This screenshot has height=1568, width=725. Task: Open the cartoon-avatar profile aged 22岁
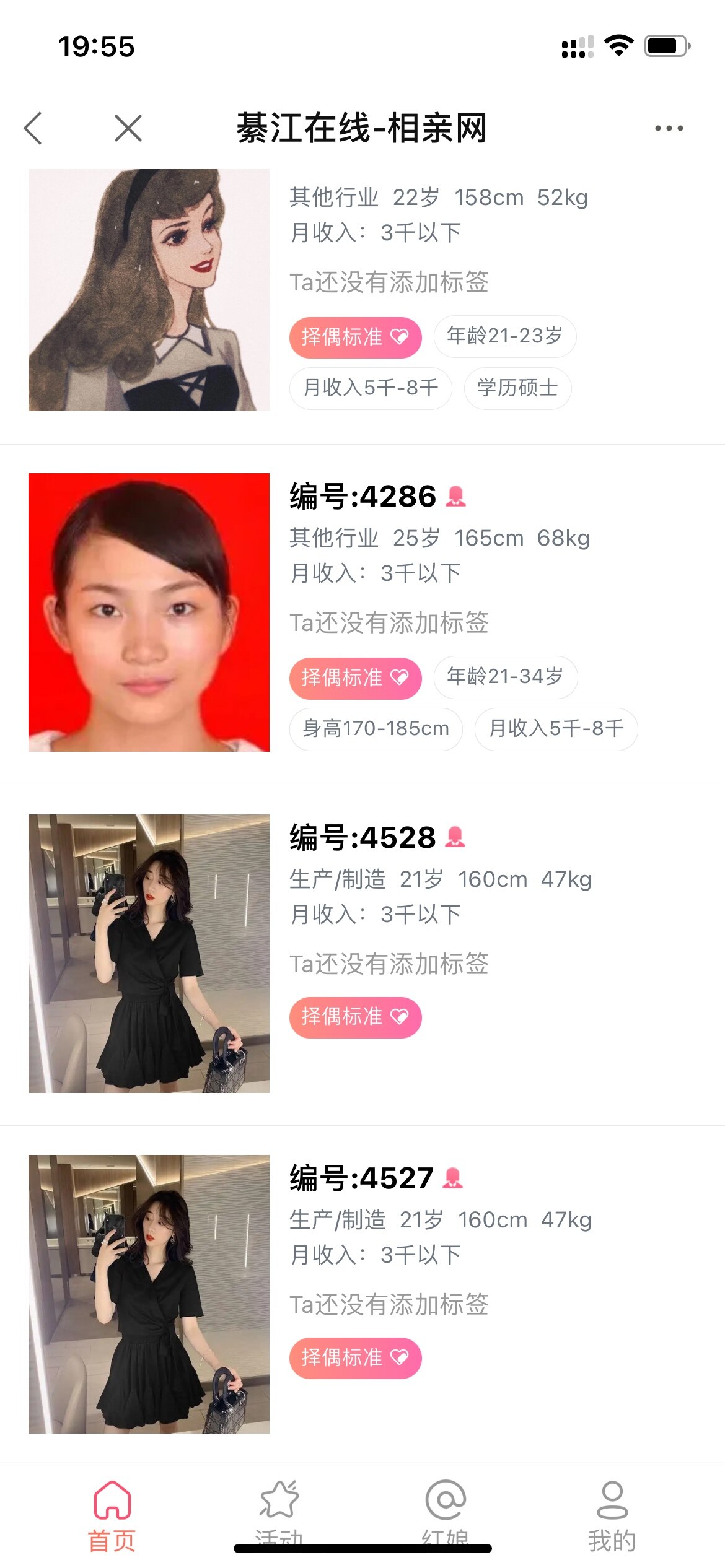(x=149, y=290)
